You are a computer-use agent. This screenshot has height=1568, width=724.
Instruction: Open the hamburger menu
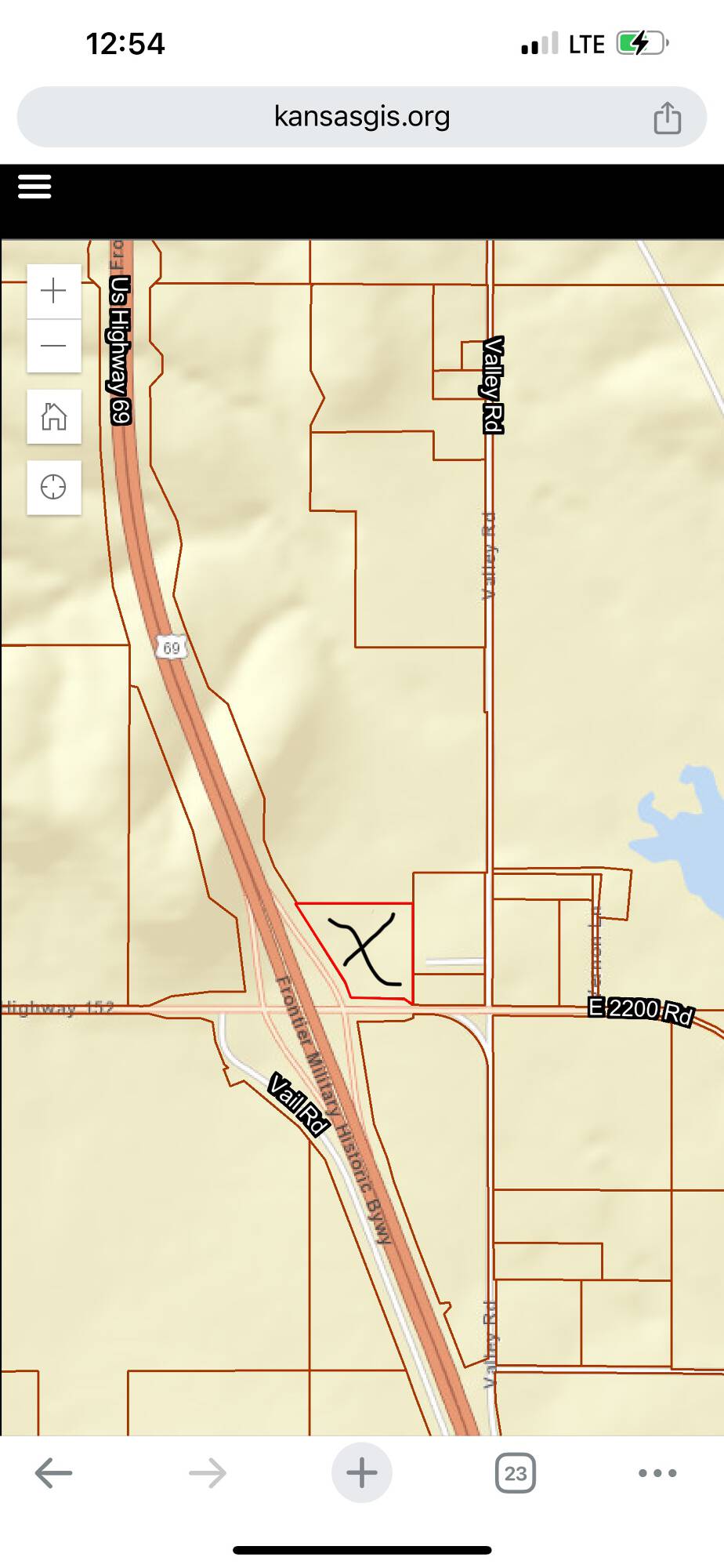(34, 187)
